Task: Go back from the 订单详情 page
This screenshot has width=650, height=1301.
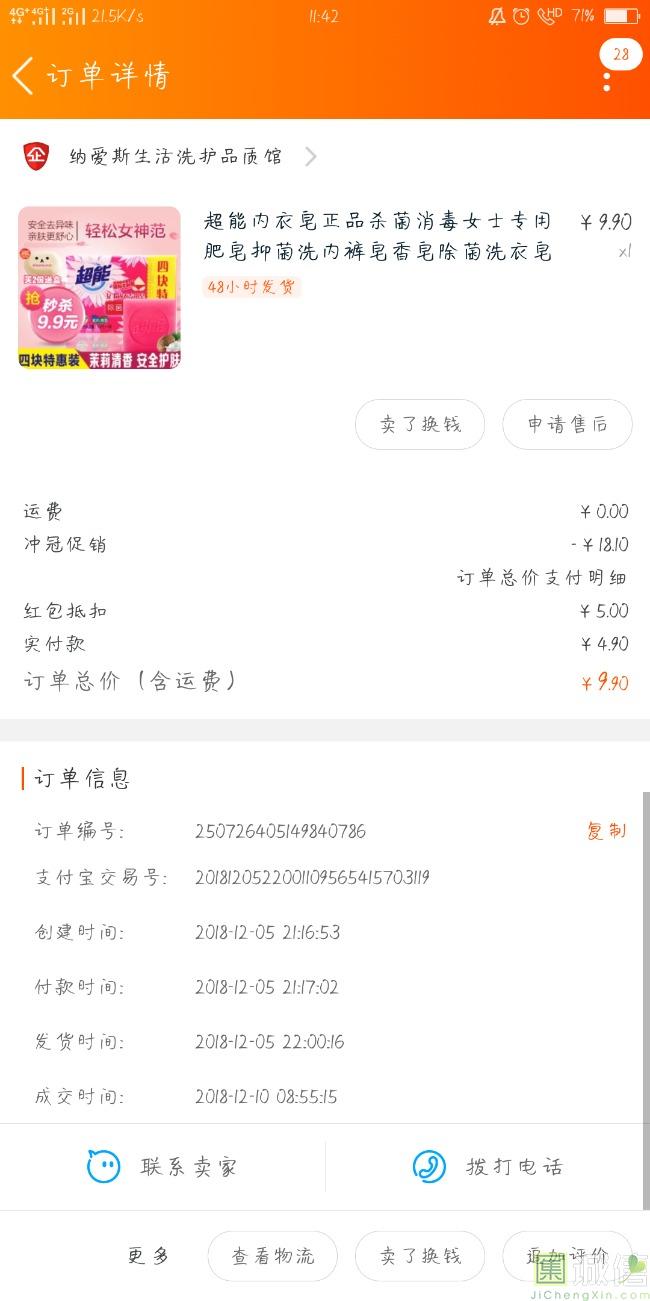Action: point(23,76)
